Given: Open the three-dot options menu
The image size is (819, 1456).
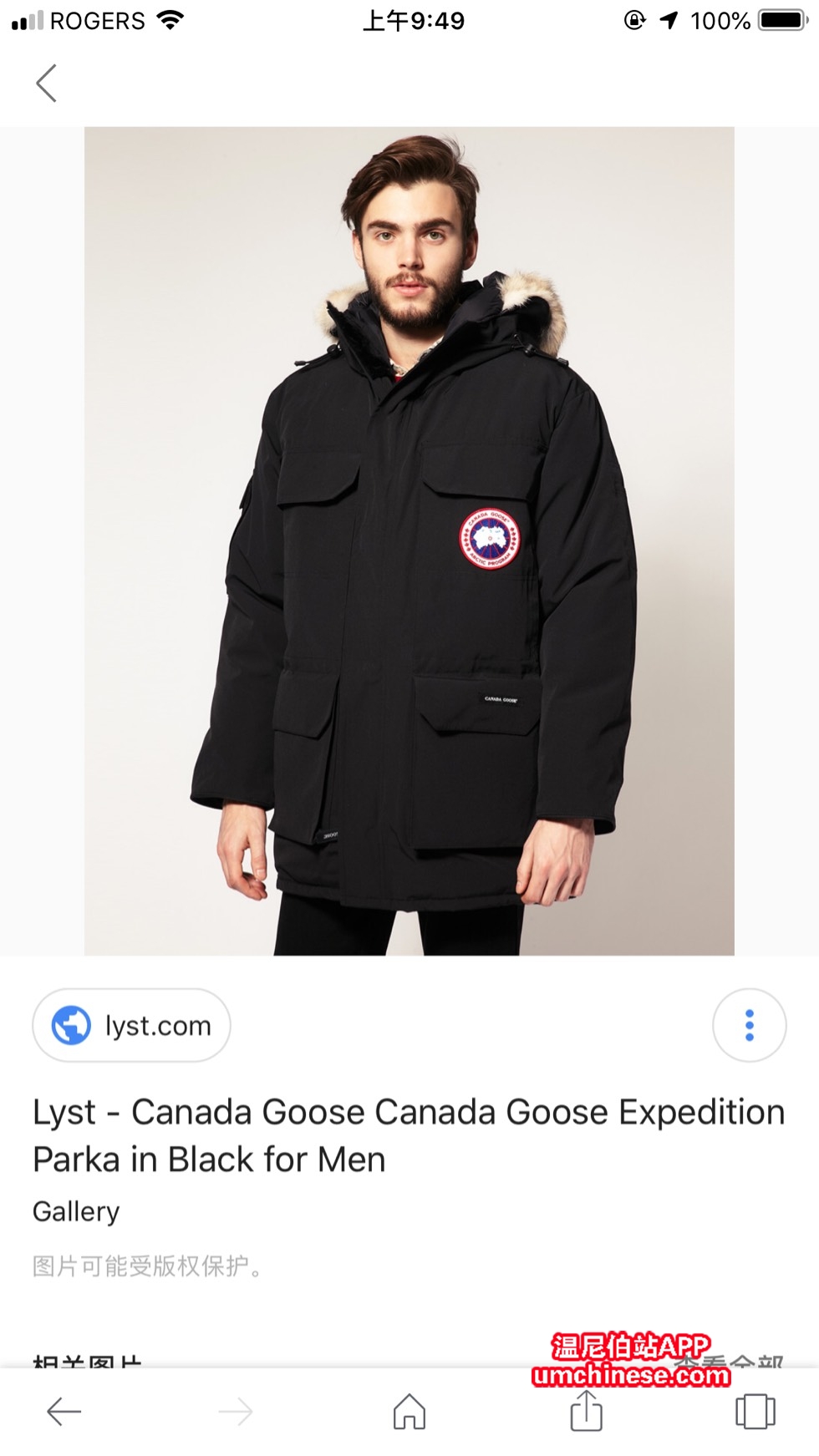Looking at the screenshot, I should coord(749,1025).
